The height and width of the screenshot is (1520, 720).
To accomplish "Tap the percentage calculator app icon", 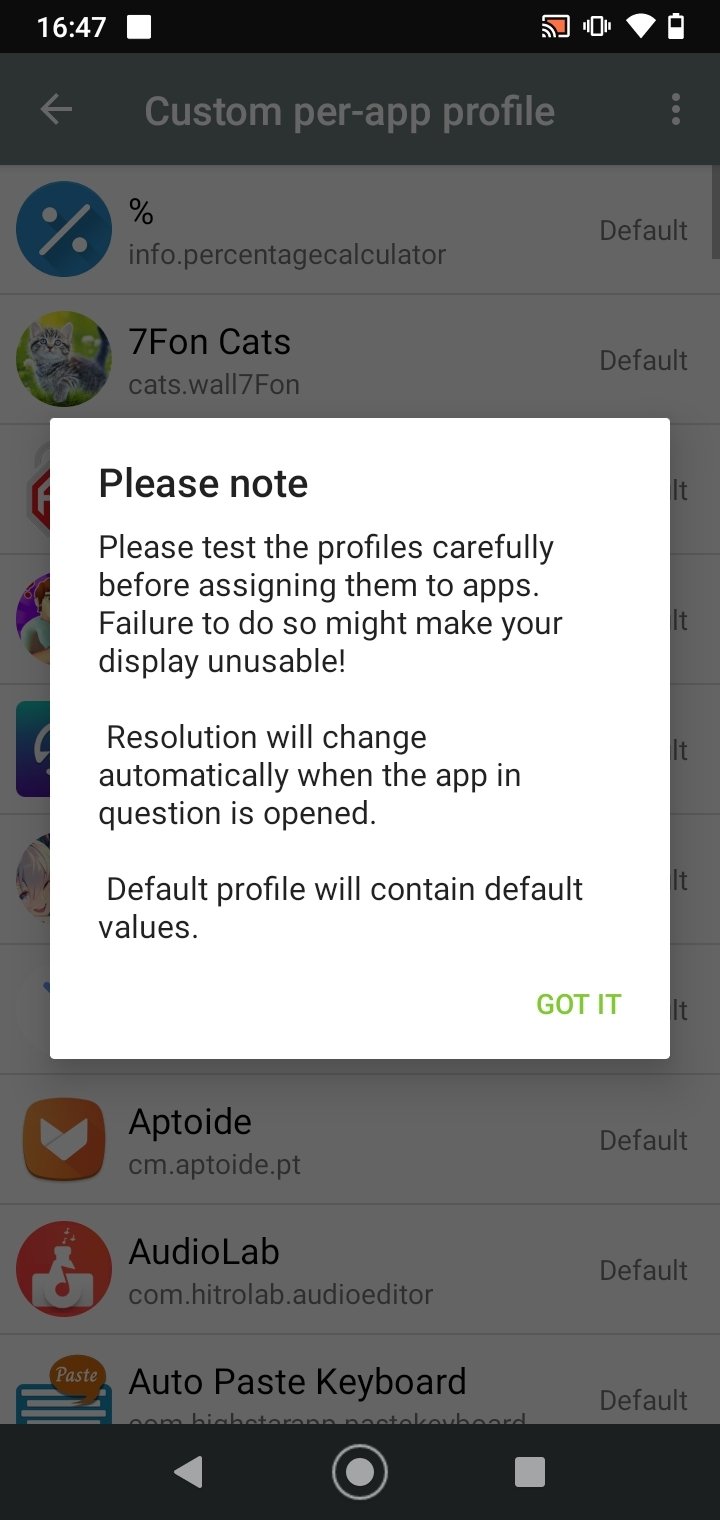I will pyautogui.click(x=64, y=229).
